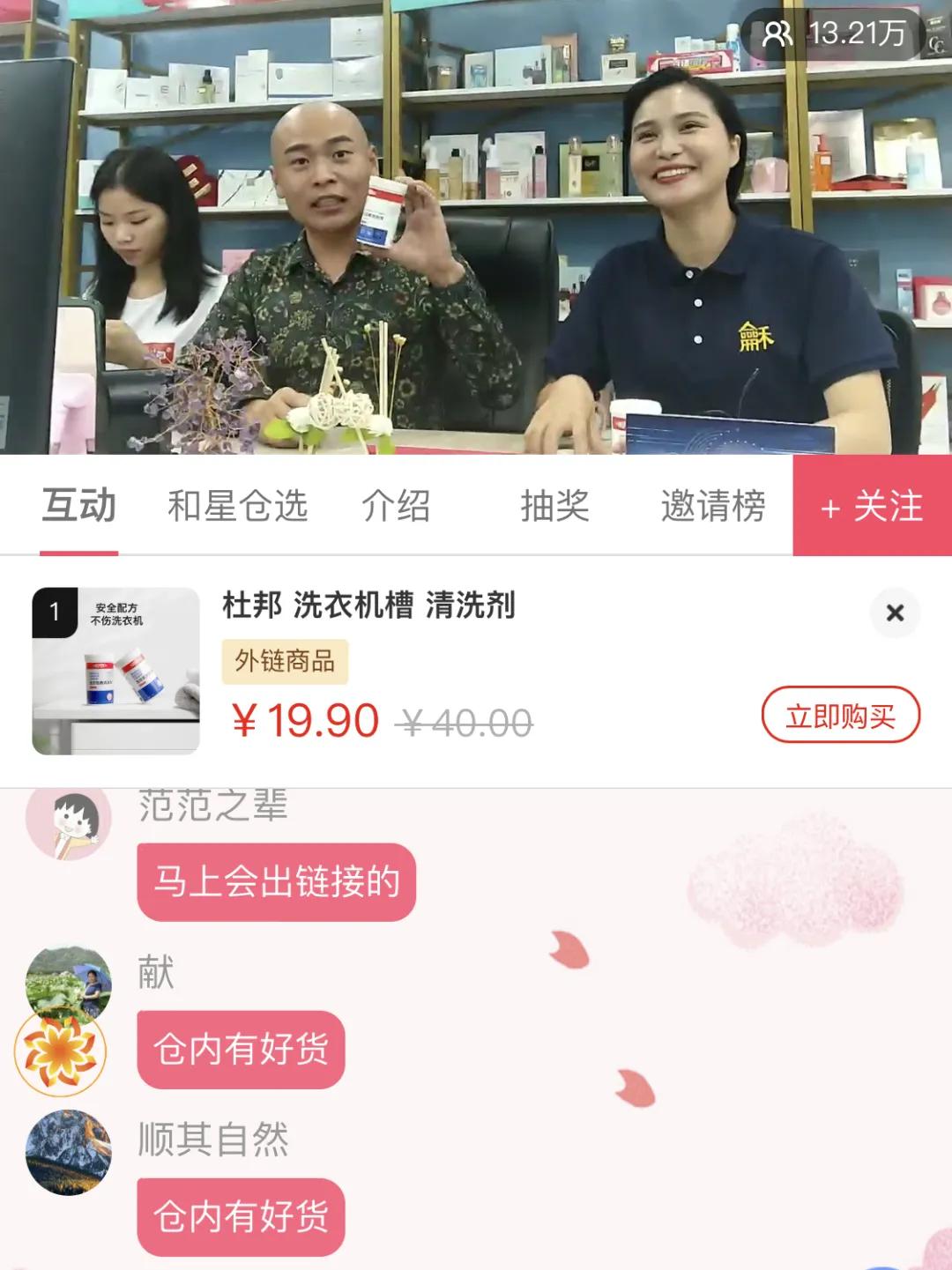Switch to the 和星仓选 tab
Image resolution: width=952 pixels, height=1270 pixels.
click(238, 506)
